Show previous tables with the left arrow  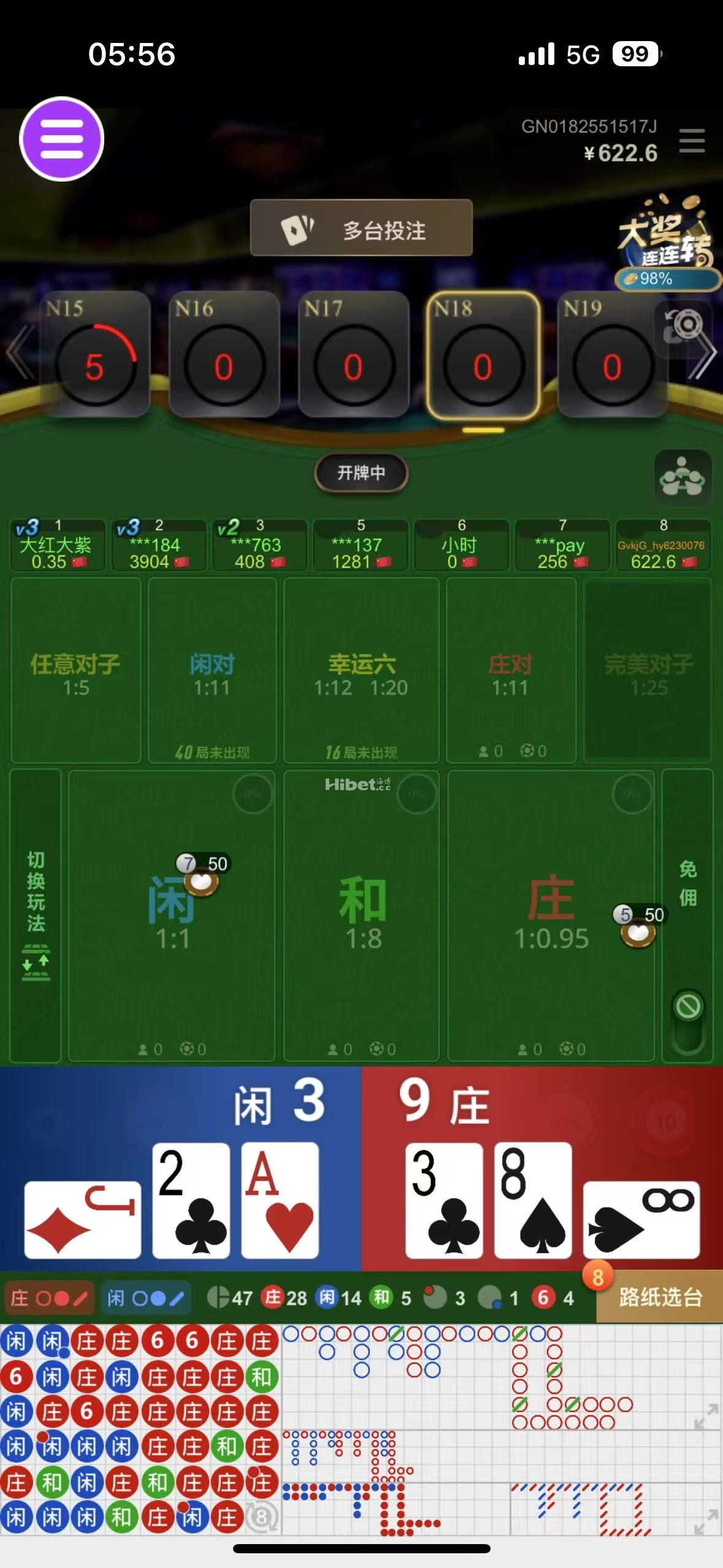point(18,353)
